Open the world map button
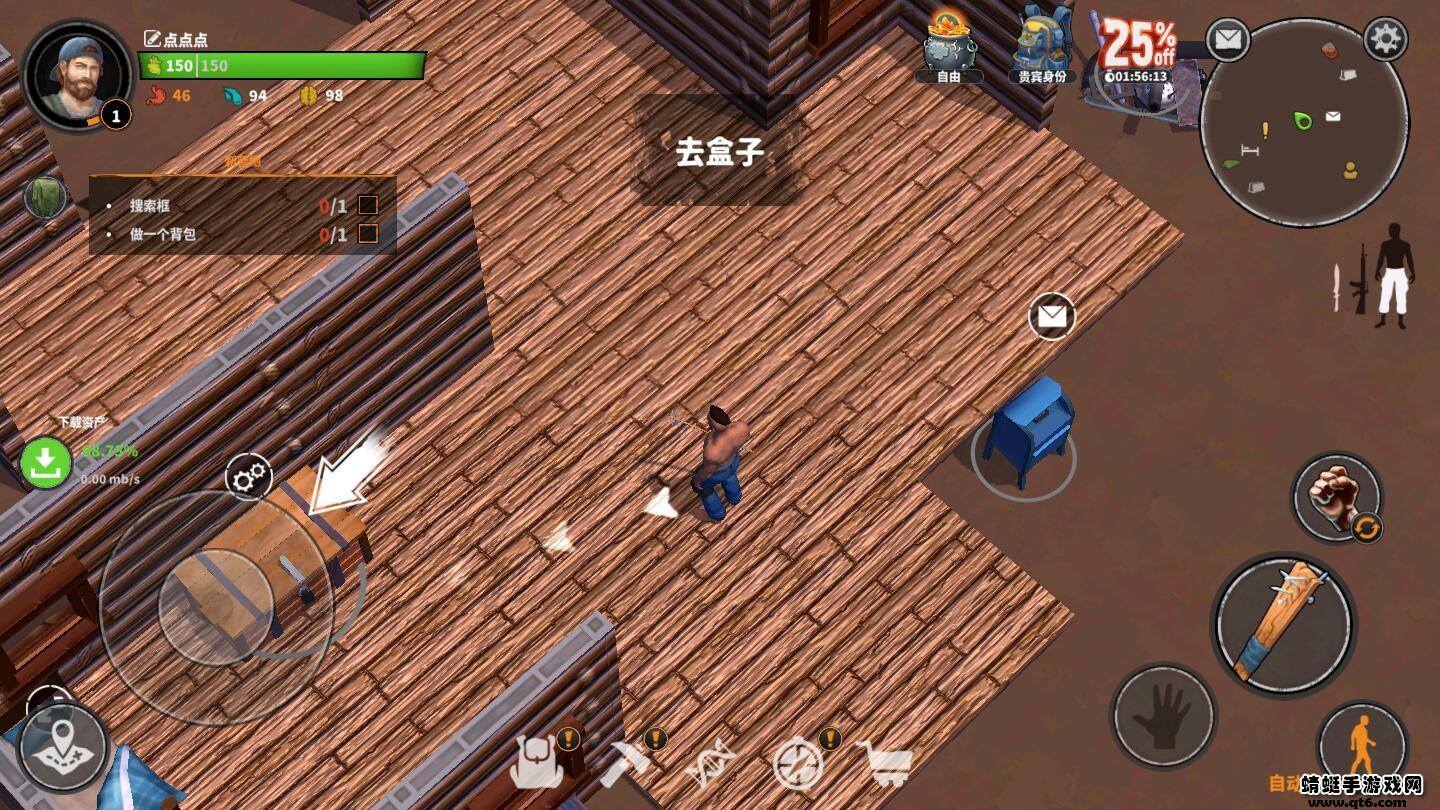The image size is (1440, 810). point(62,749)
